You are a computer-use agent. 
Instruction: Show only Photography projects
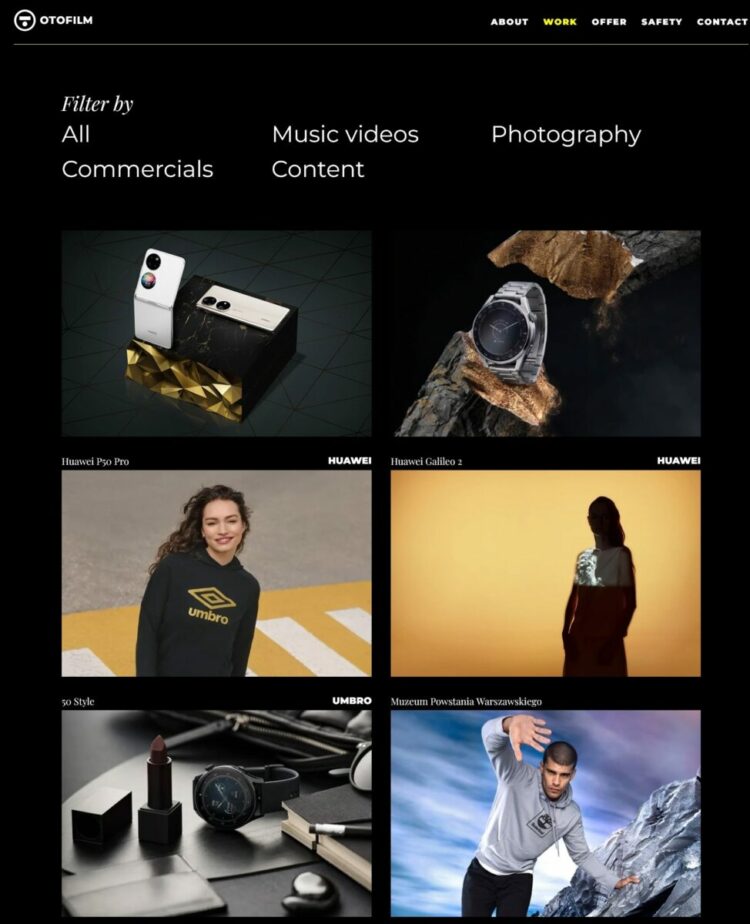(565, 134)
